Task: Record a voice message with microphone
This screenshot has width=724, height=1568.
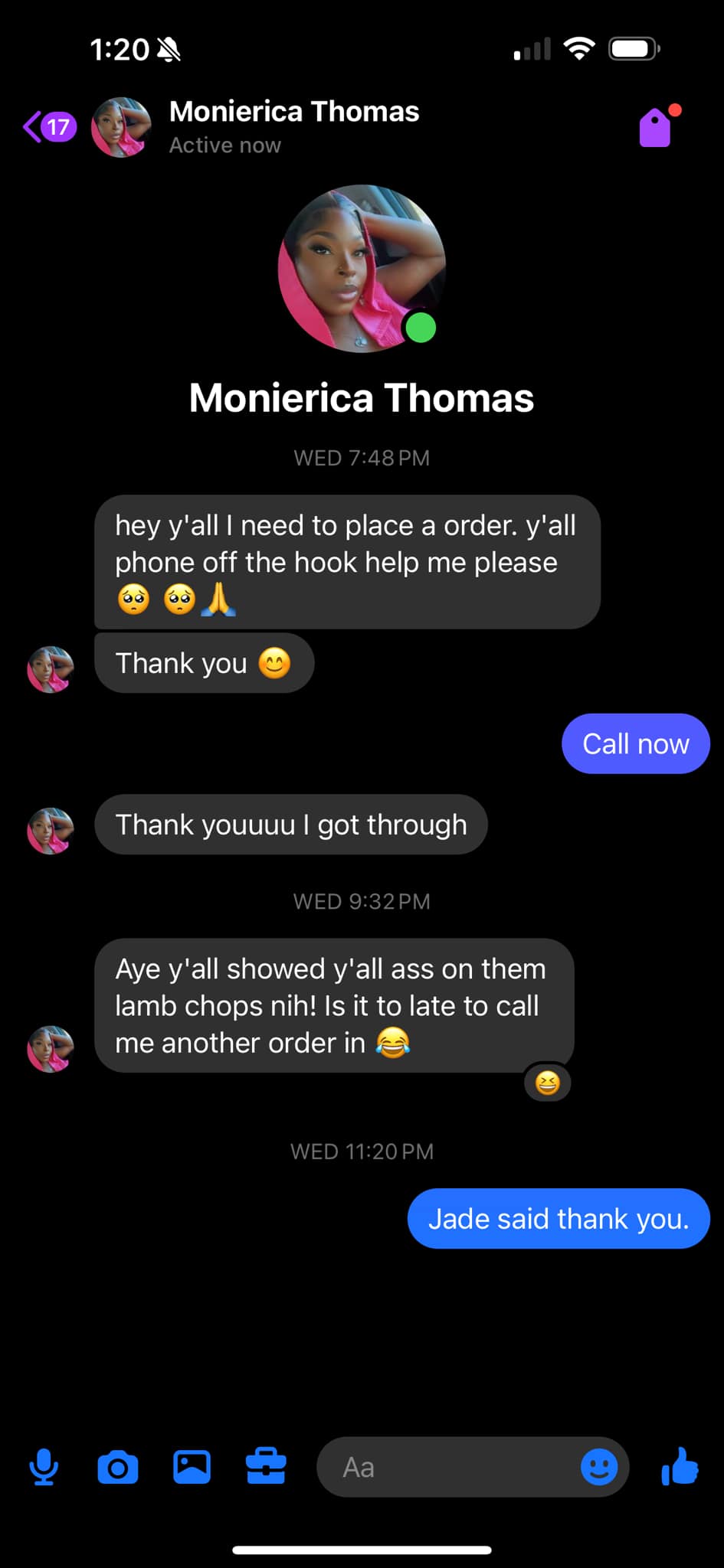Action: pos(44,1467)
